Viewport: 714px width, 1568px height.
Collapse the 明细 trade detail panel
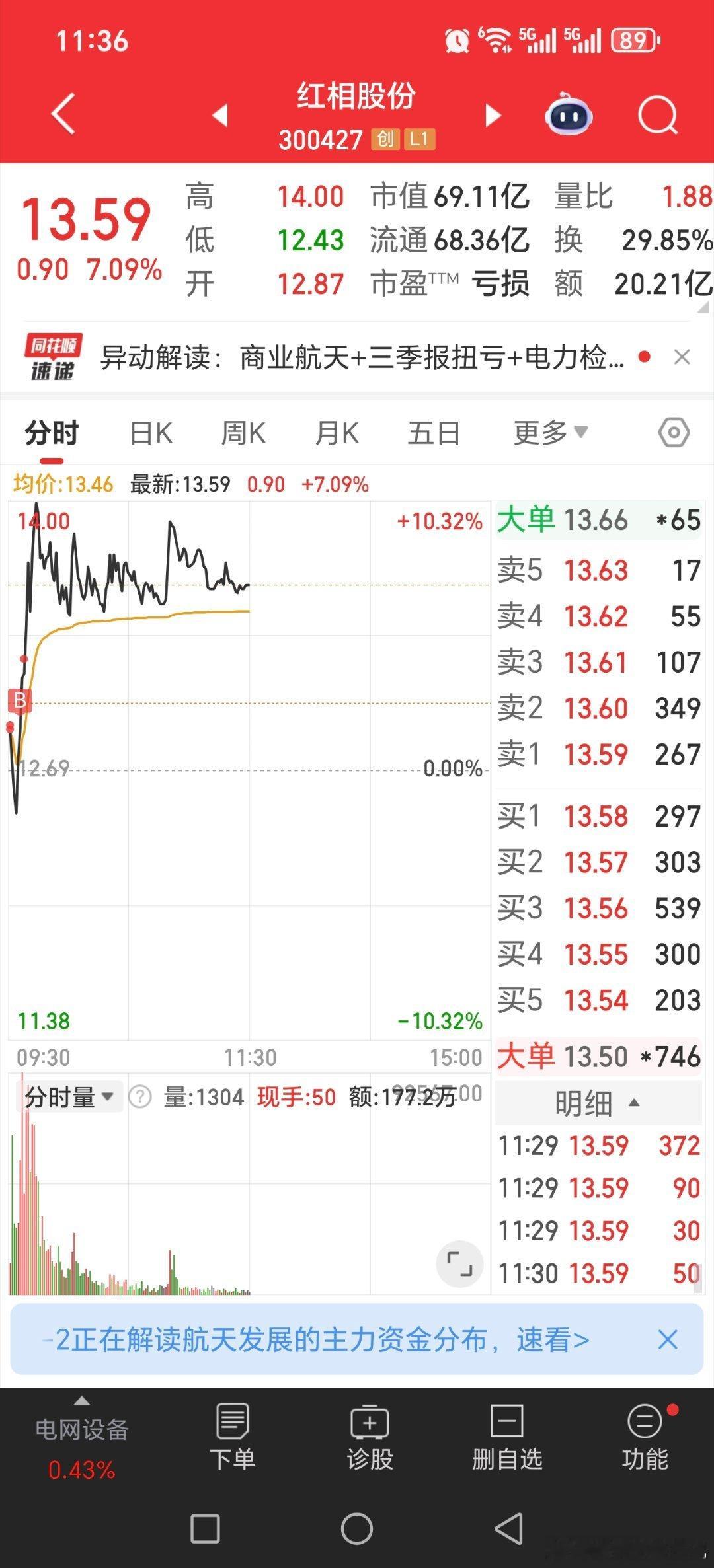596,1102
